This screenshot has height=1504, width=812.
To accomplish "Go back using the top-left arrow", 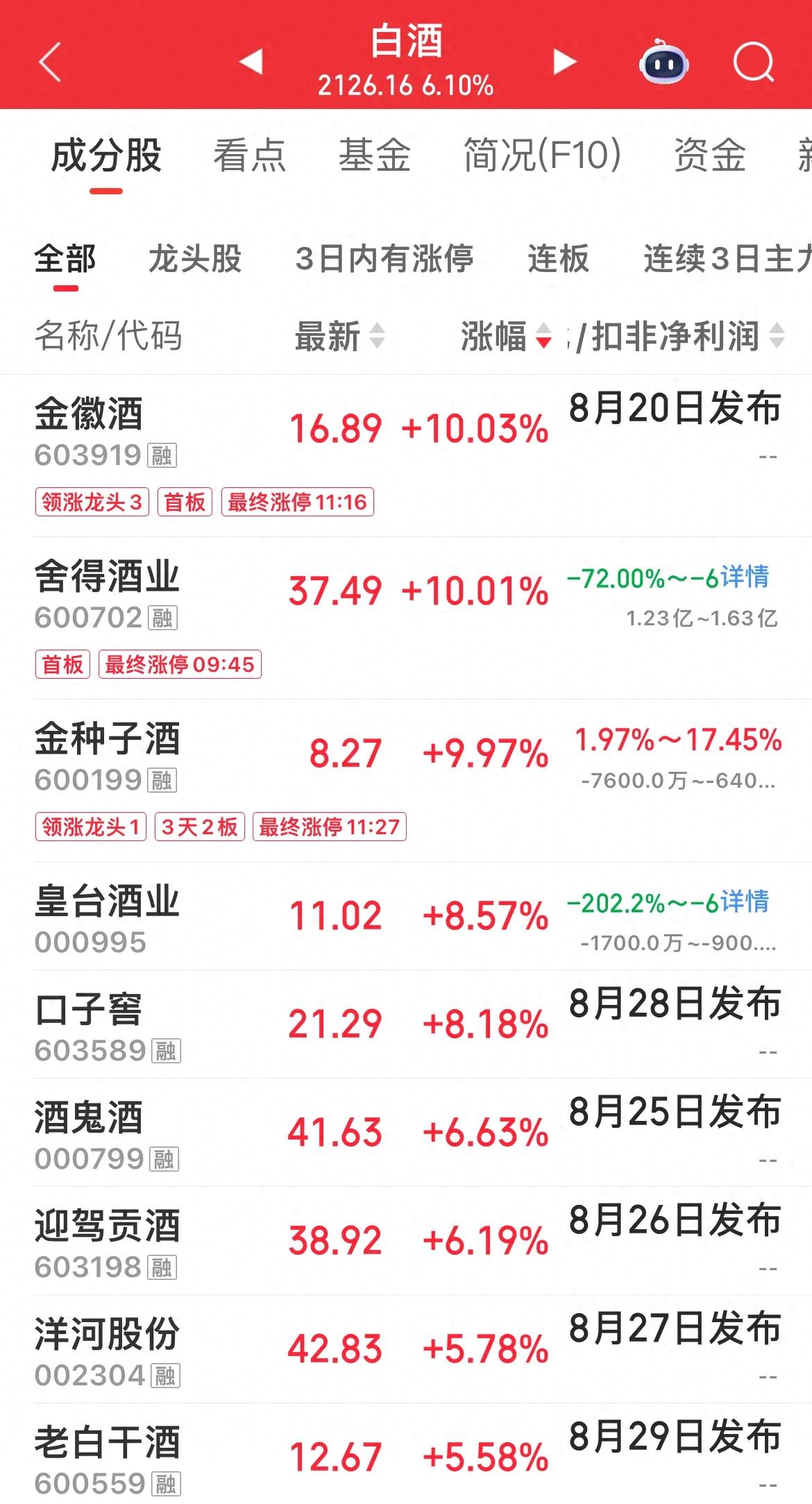I will 50,62.
